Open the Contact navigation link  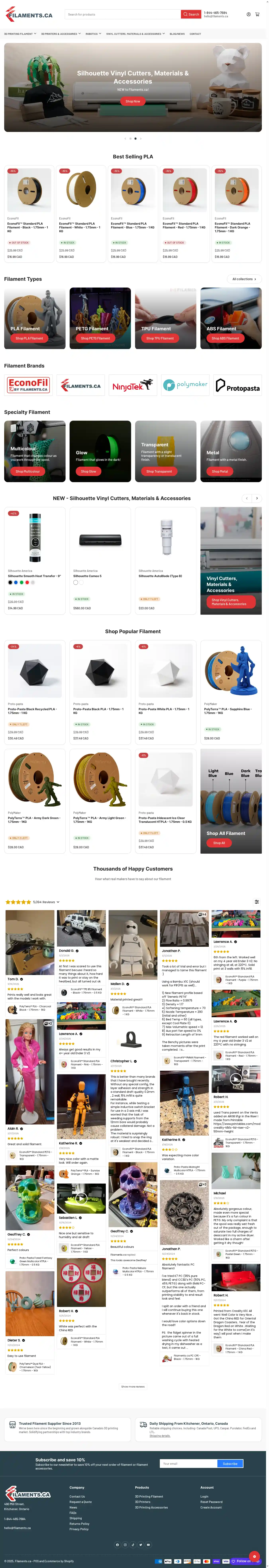click(x=195, y=34)
